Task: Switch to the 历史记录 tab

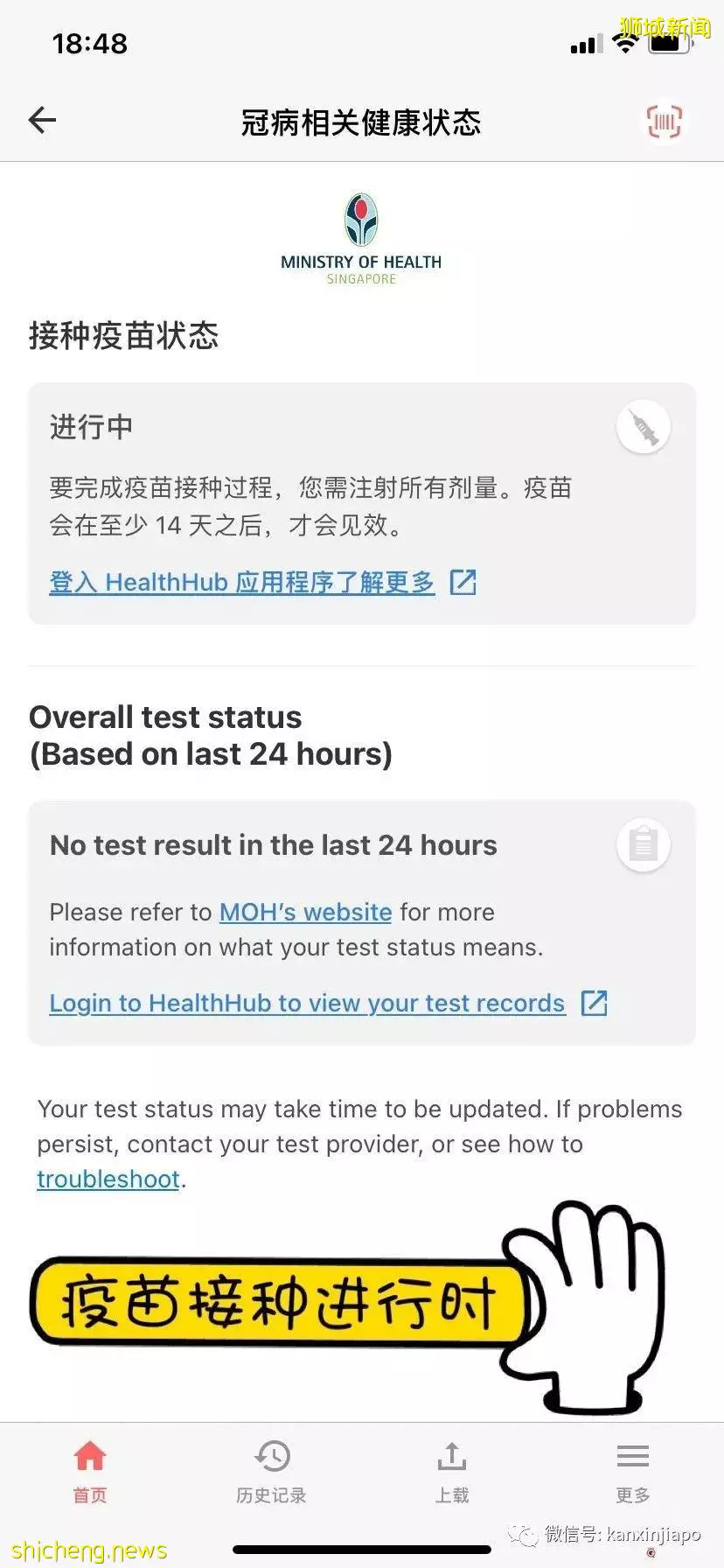Action: (271, 1473)
